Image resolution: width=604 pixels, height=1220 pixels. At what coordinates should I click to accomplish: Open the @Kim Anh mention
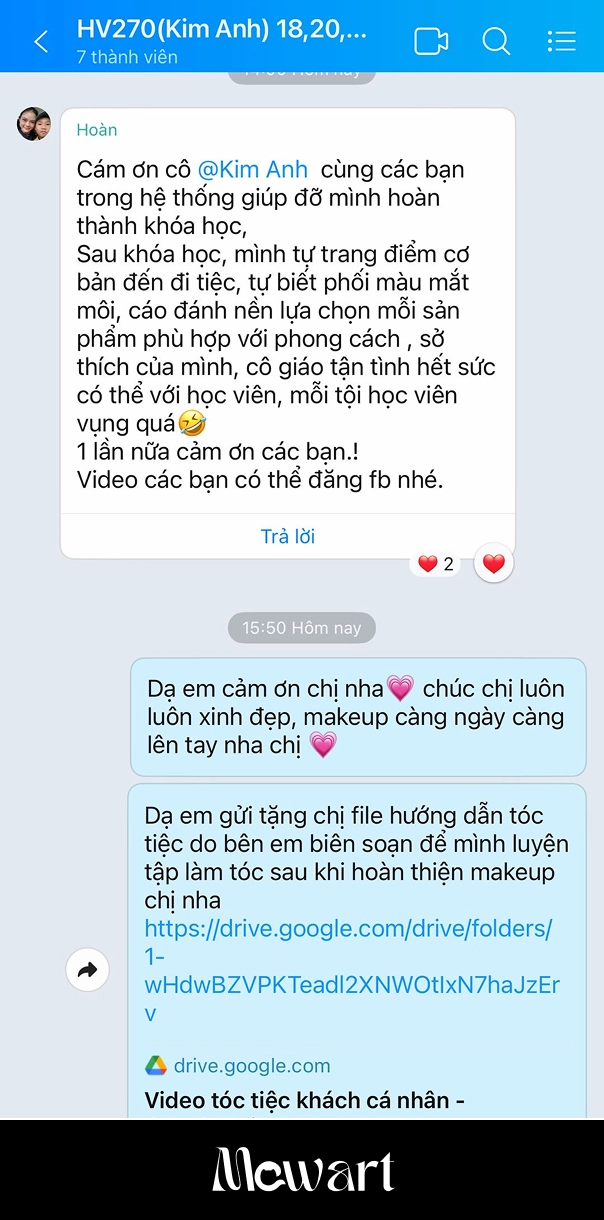[252, 169]
